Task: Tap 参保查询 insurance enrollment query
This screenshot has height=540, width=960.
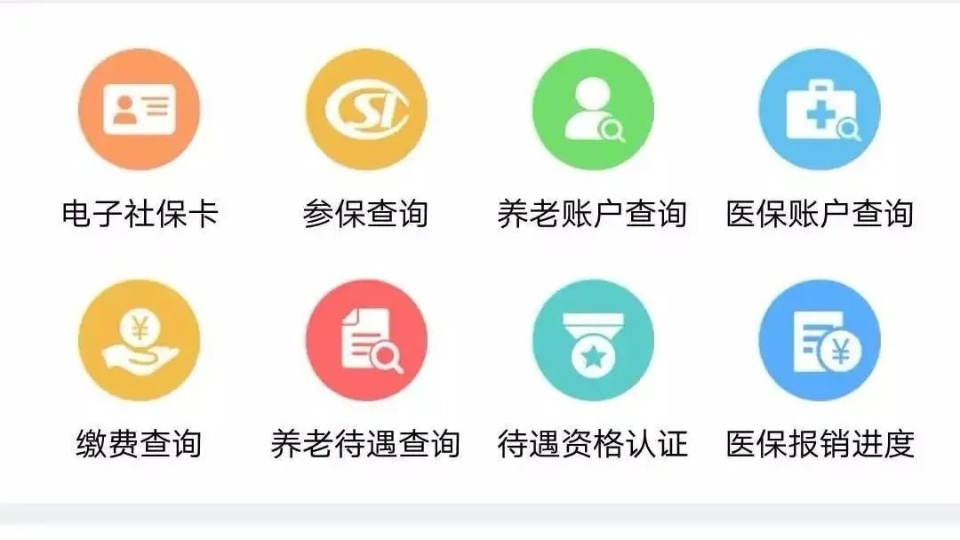Action: [x=366, y=110]
